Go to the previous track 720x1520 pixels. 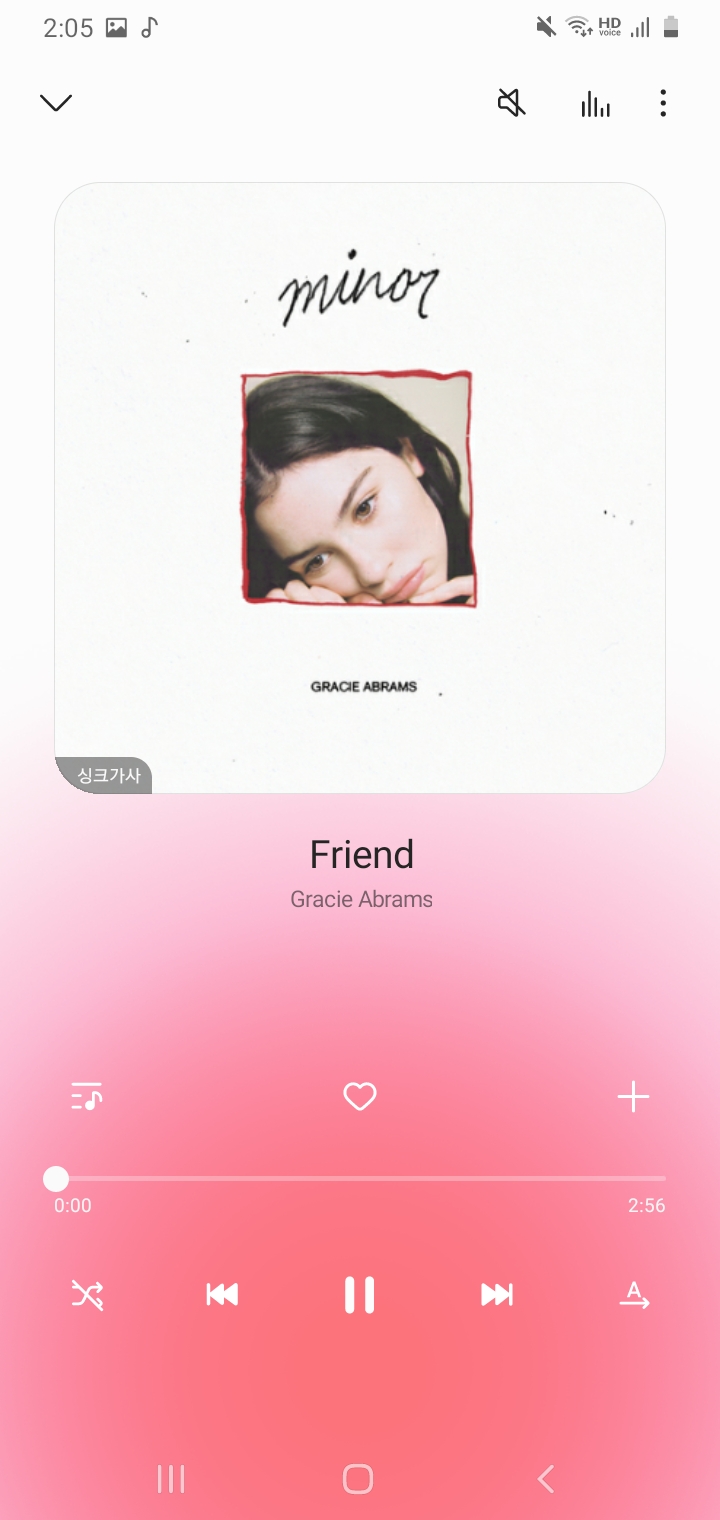(x=222, y=1295)
